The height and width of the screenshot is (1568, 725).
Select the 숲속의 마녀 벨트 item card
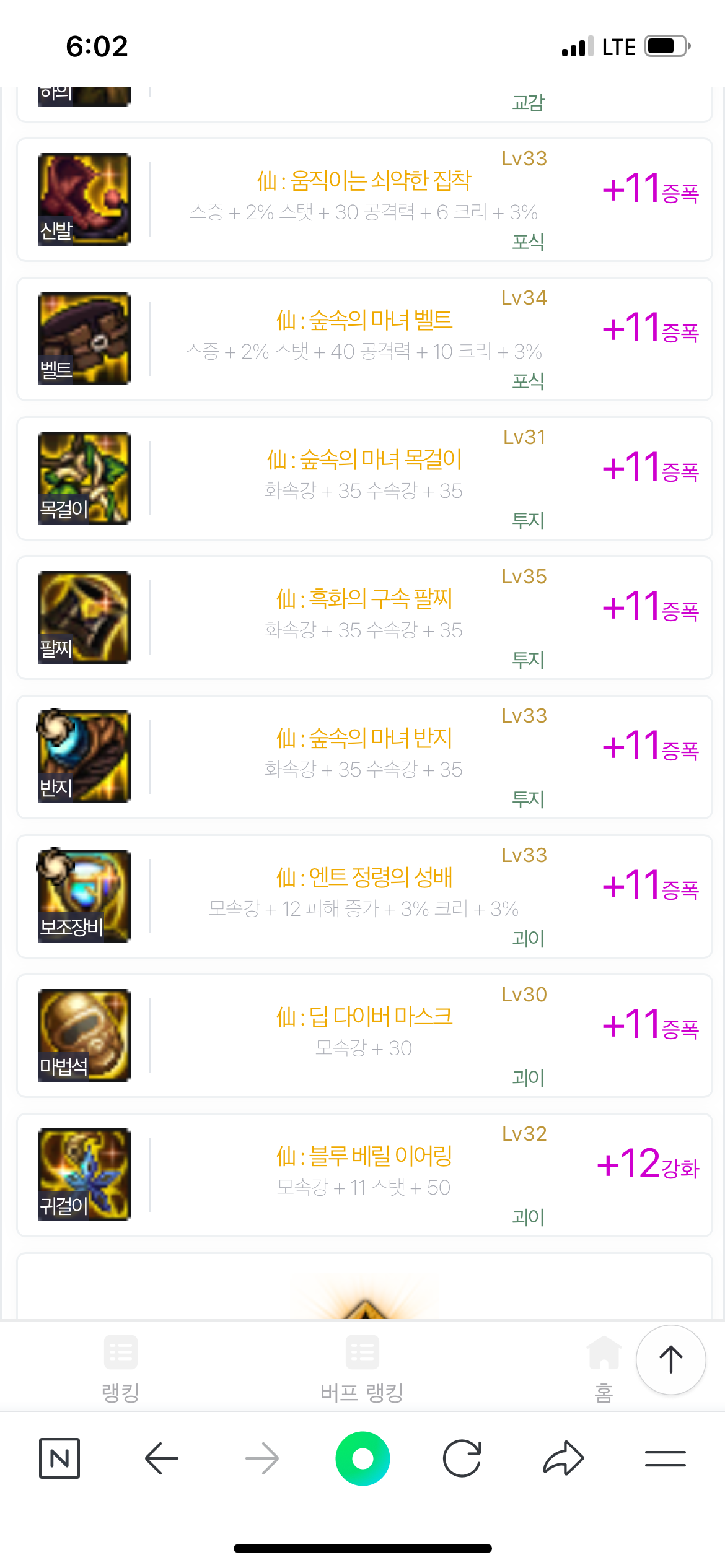pos(364,339)
